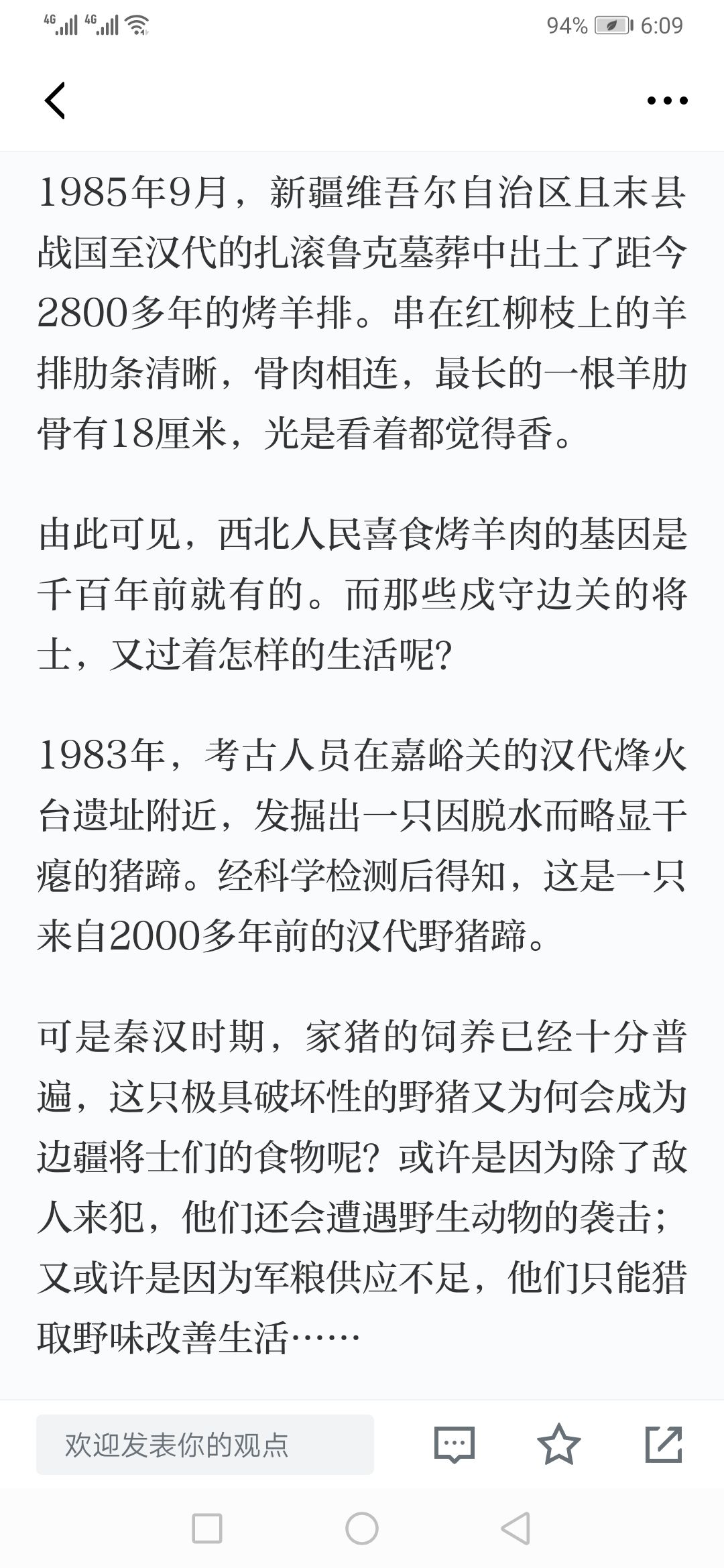Open the three-dot overflow menu
724x1568 pixels.
click(x=667, y=101)
